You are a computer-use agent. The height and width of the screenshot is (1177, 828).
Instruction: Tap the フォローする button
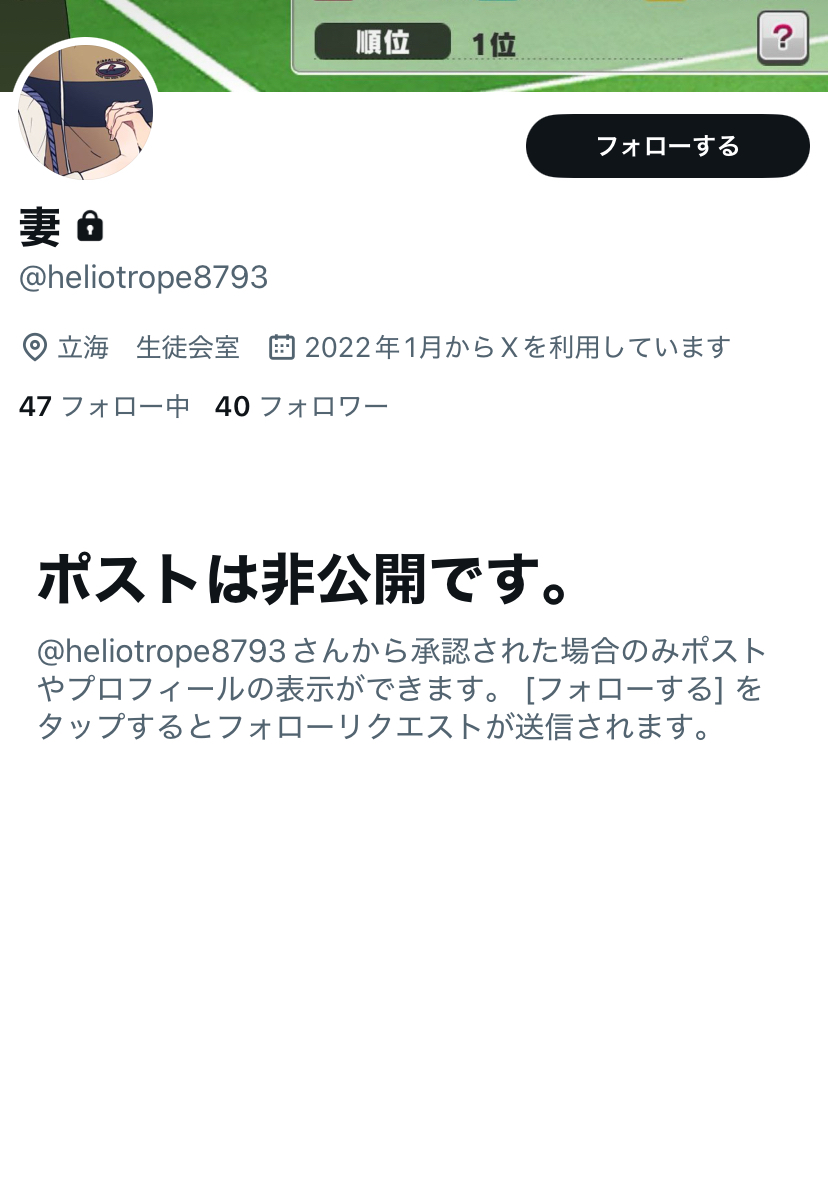point(667,146)
